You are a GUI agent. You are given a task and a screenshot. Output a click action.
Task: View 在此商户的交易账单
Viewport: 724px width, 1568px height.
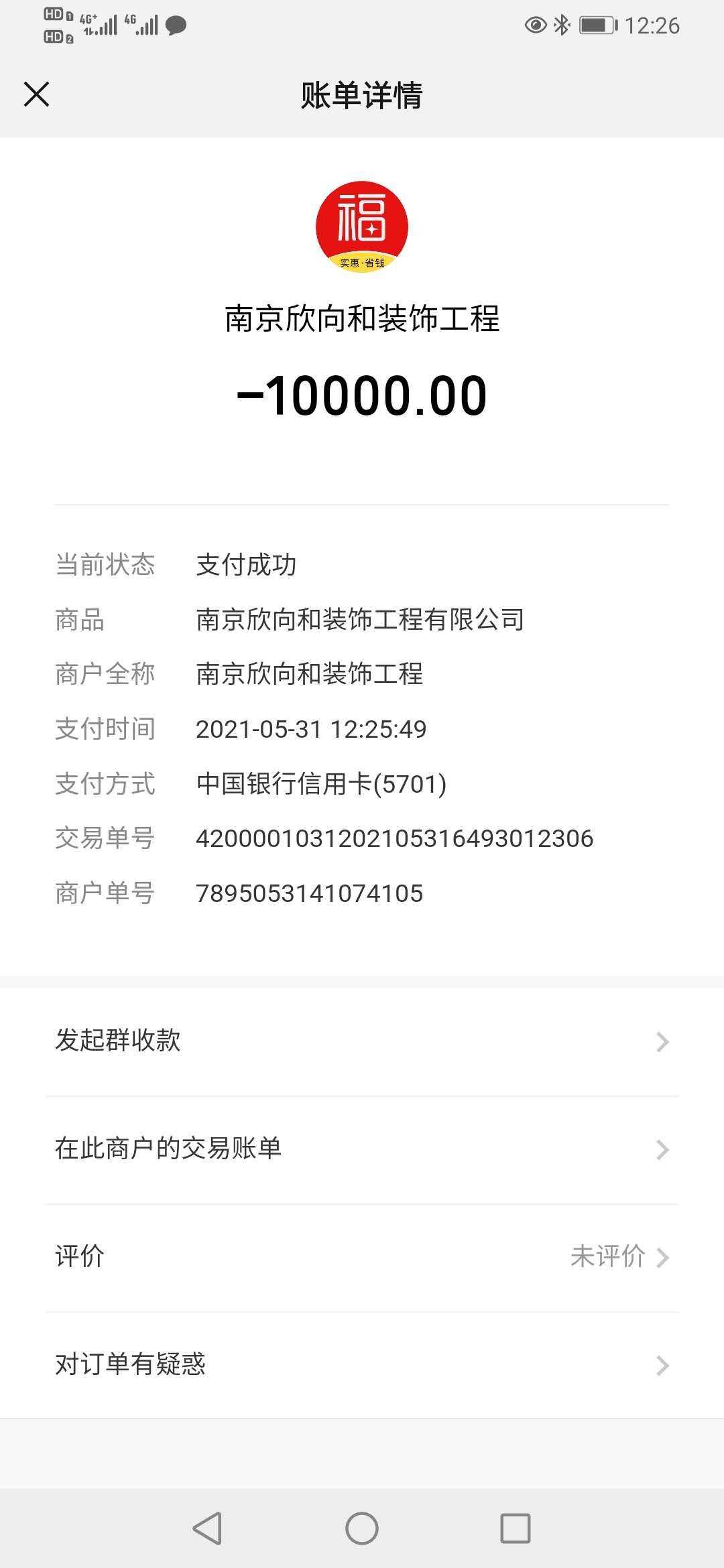(362, 1149)
